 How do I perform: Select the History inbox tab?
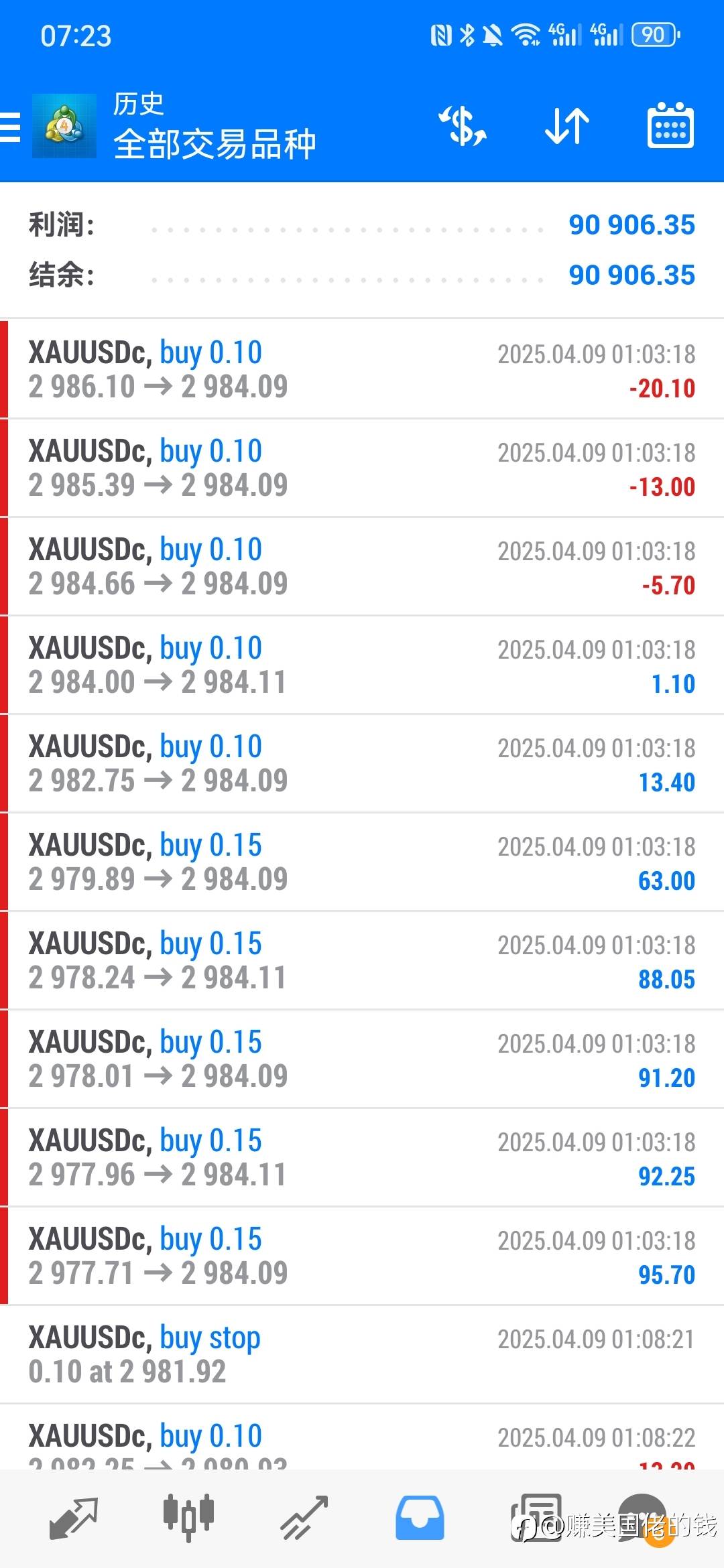(x=420, y=1518)
